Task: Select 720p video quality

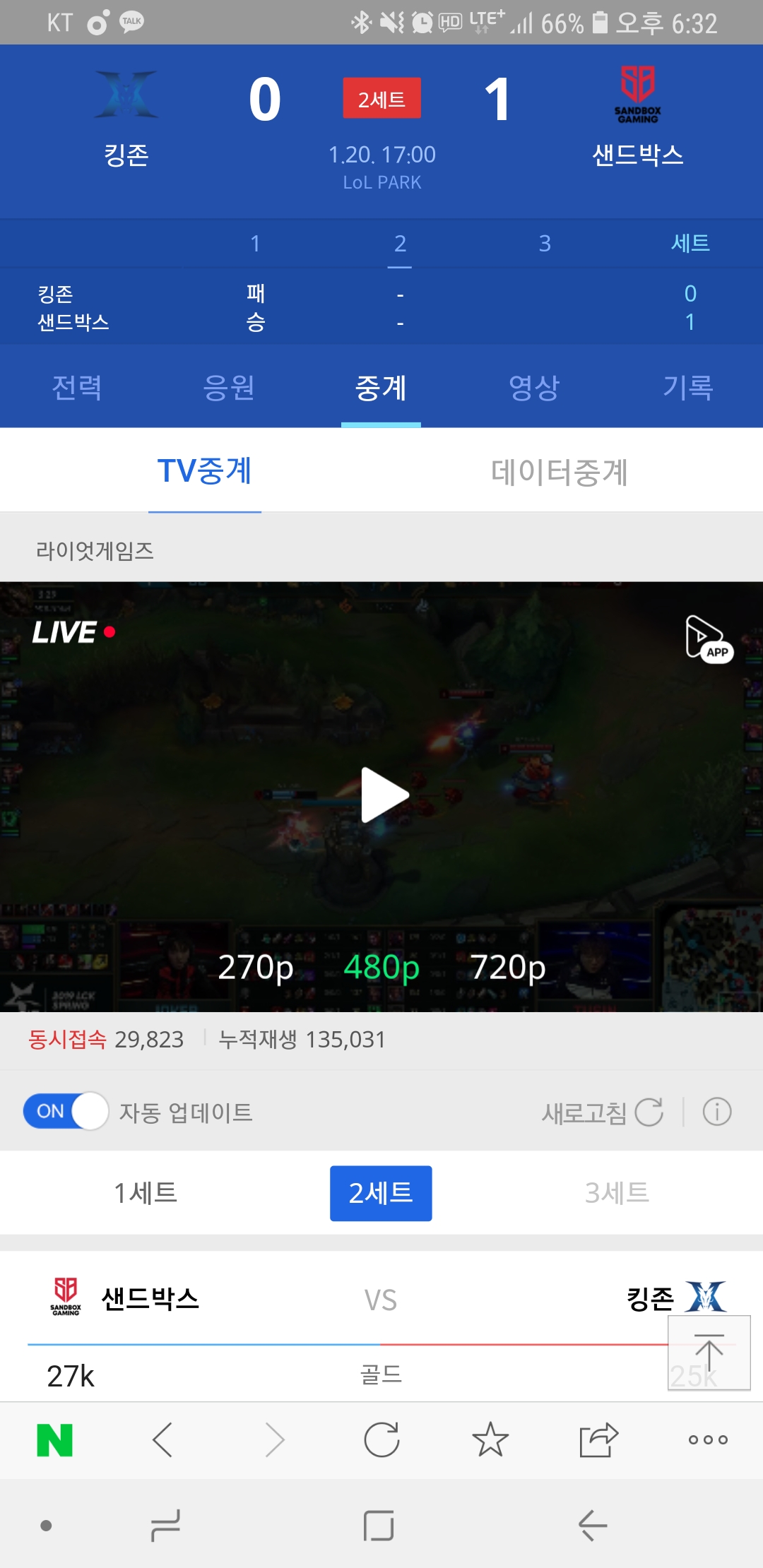Action: pyautogui.click(x=508, y=967)
